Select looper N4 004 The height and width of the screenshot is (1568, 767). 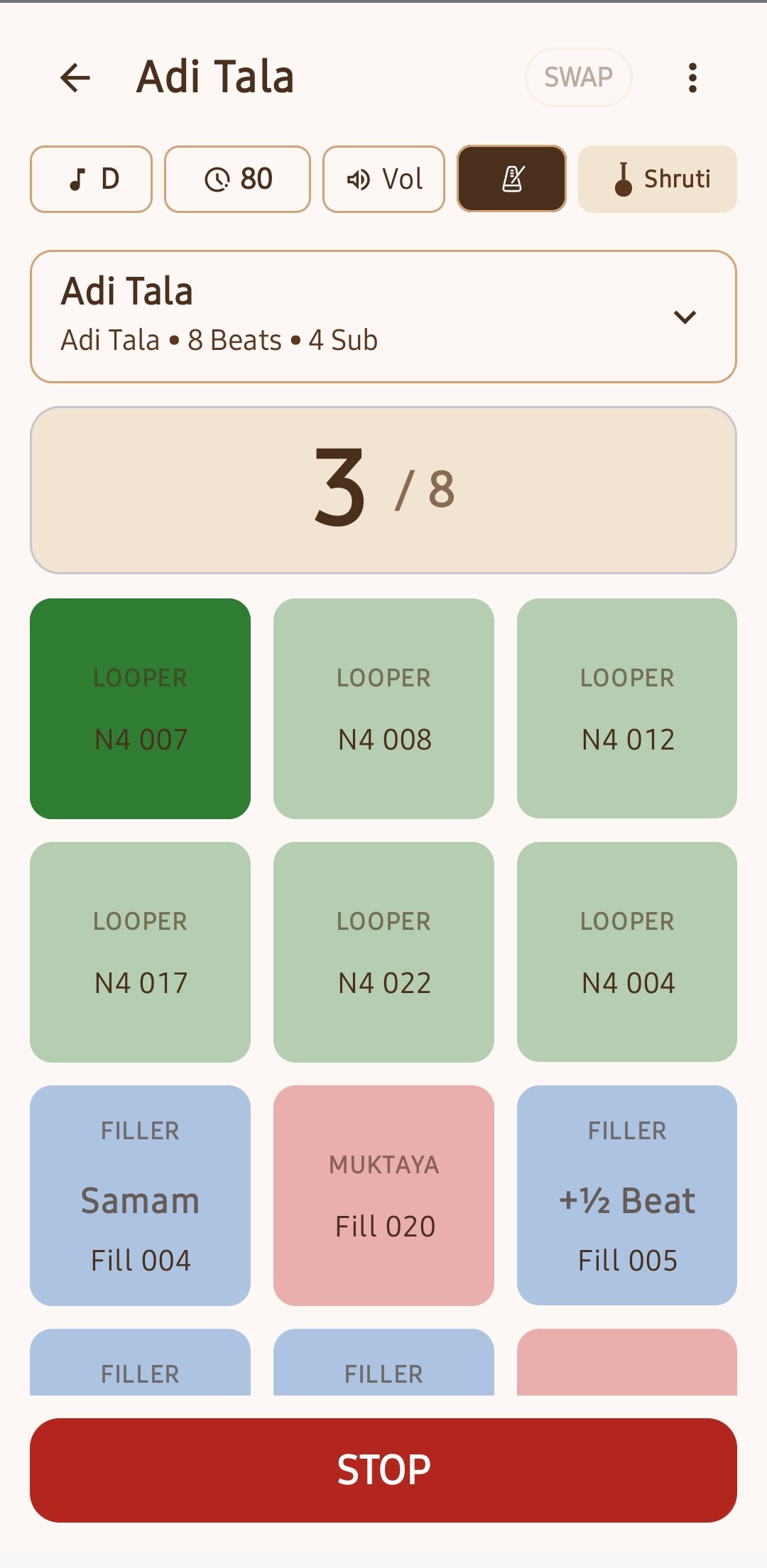(627, 952)
